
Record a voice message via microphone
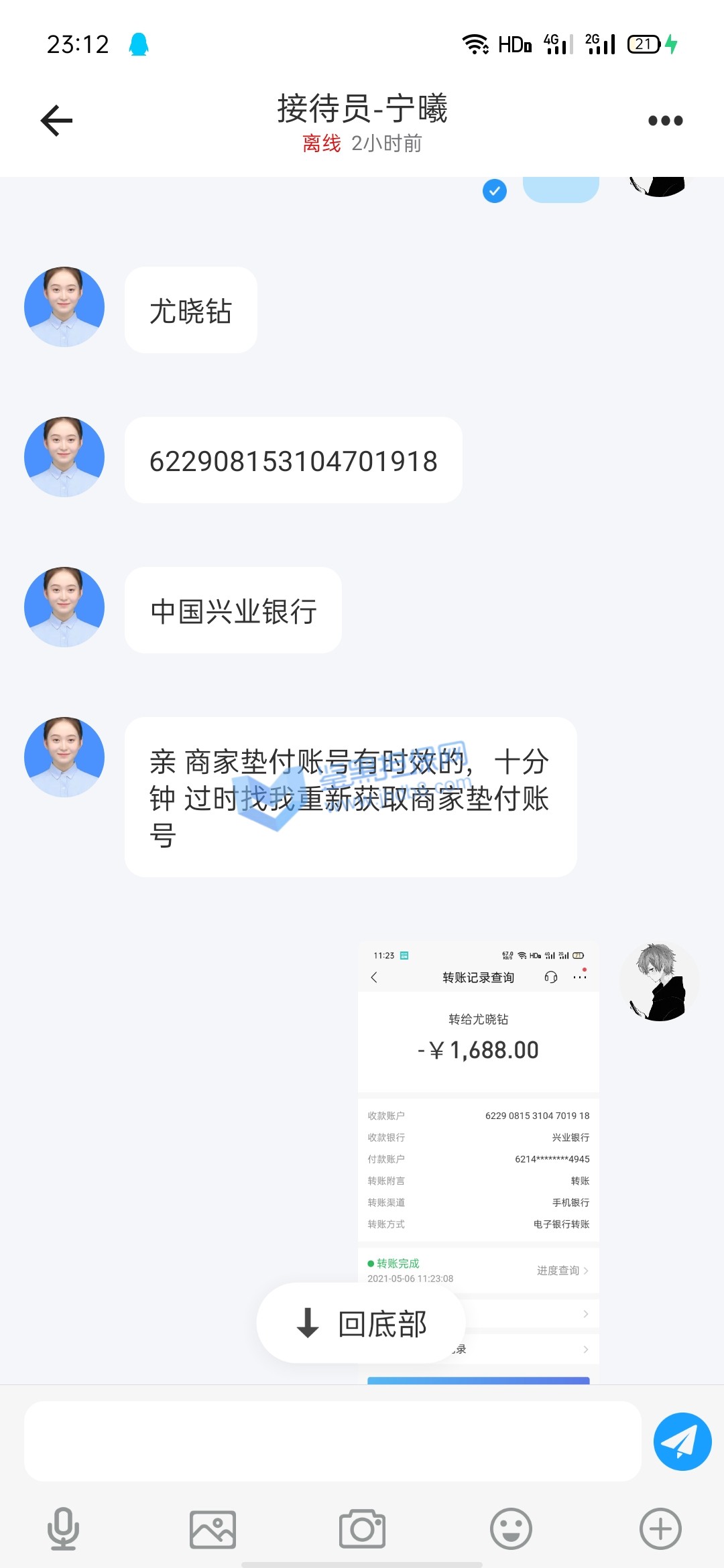click(63, 1528)
